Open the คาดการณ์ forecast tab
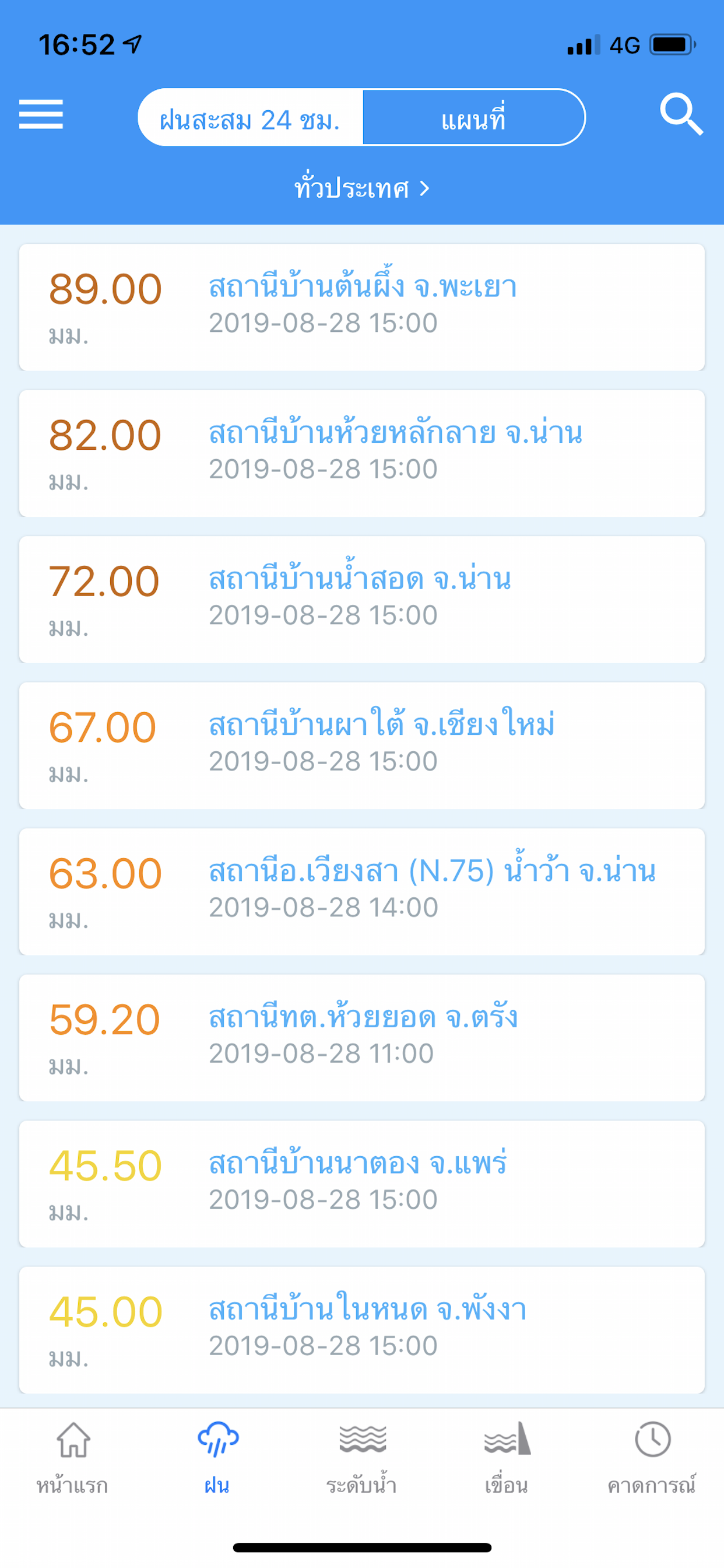724x1568 pixels. click(652, 1458)
